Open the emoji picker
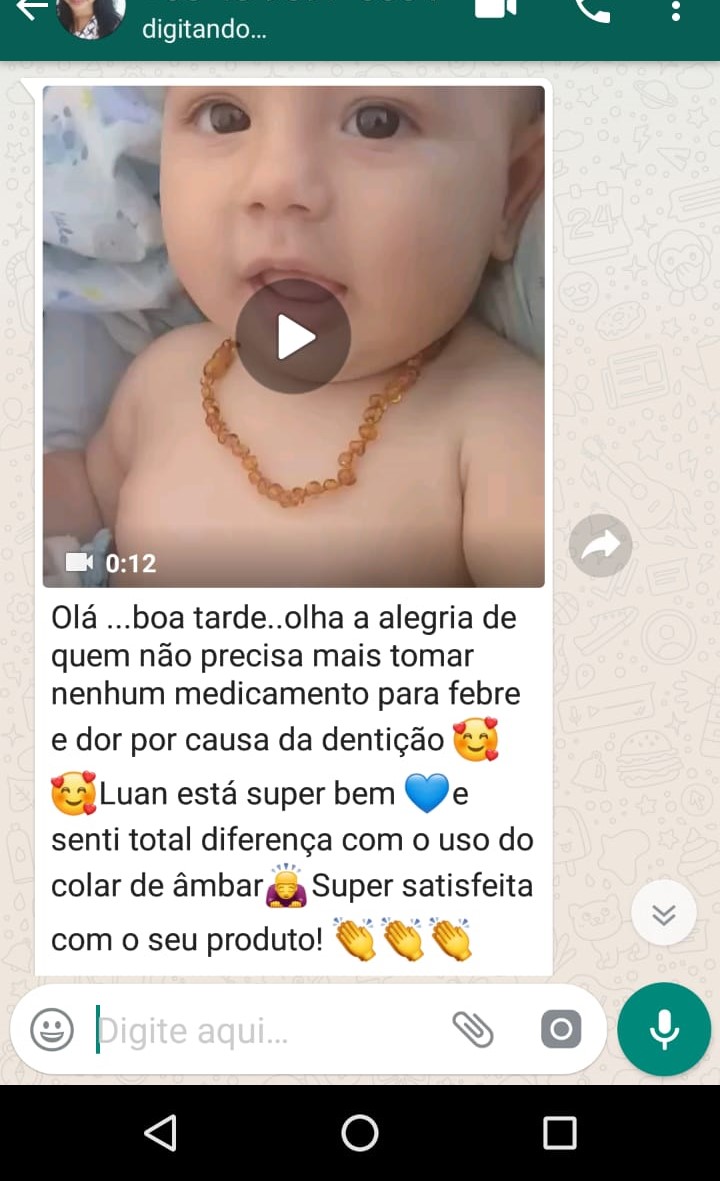The width and height of the screenshot is (720, 1181). click(x=51, y=1029)
